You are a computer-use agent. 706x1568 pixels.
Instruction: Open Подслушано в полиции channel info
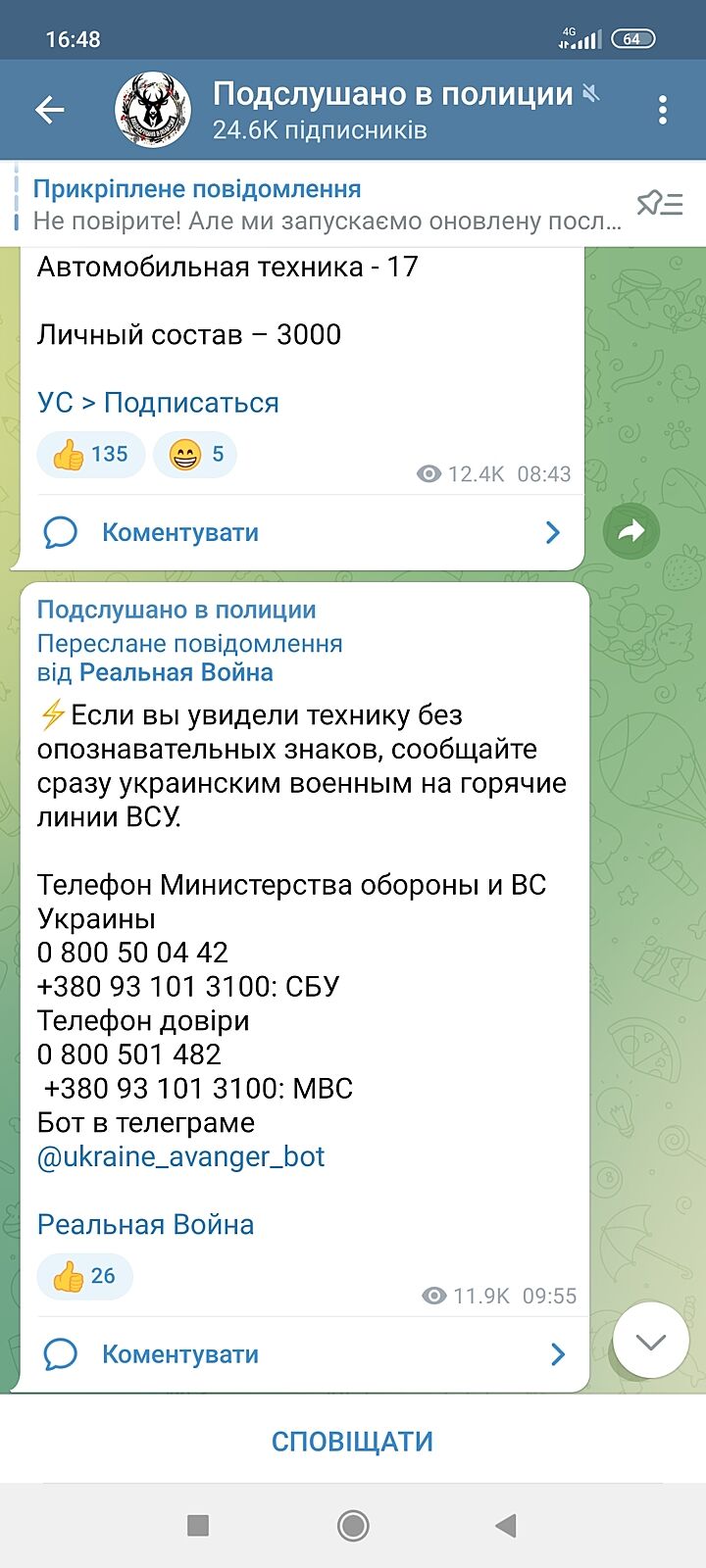(392, 108)
